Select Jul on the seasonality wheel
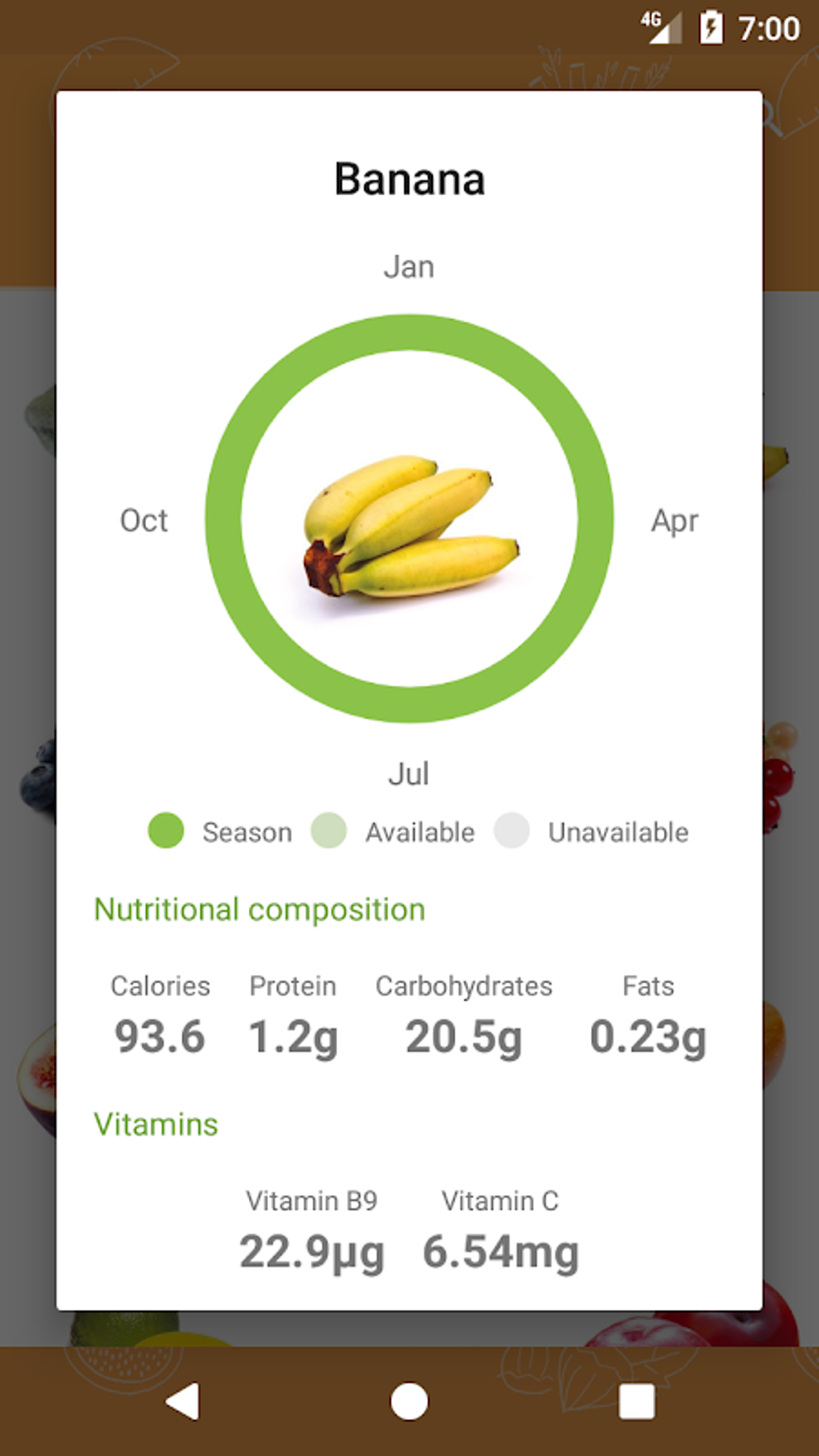 pyautogui.click(x=409, y=773)
